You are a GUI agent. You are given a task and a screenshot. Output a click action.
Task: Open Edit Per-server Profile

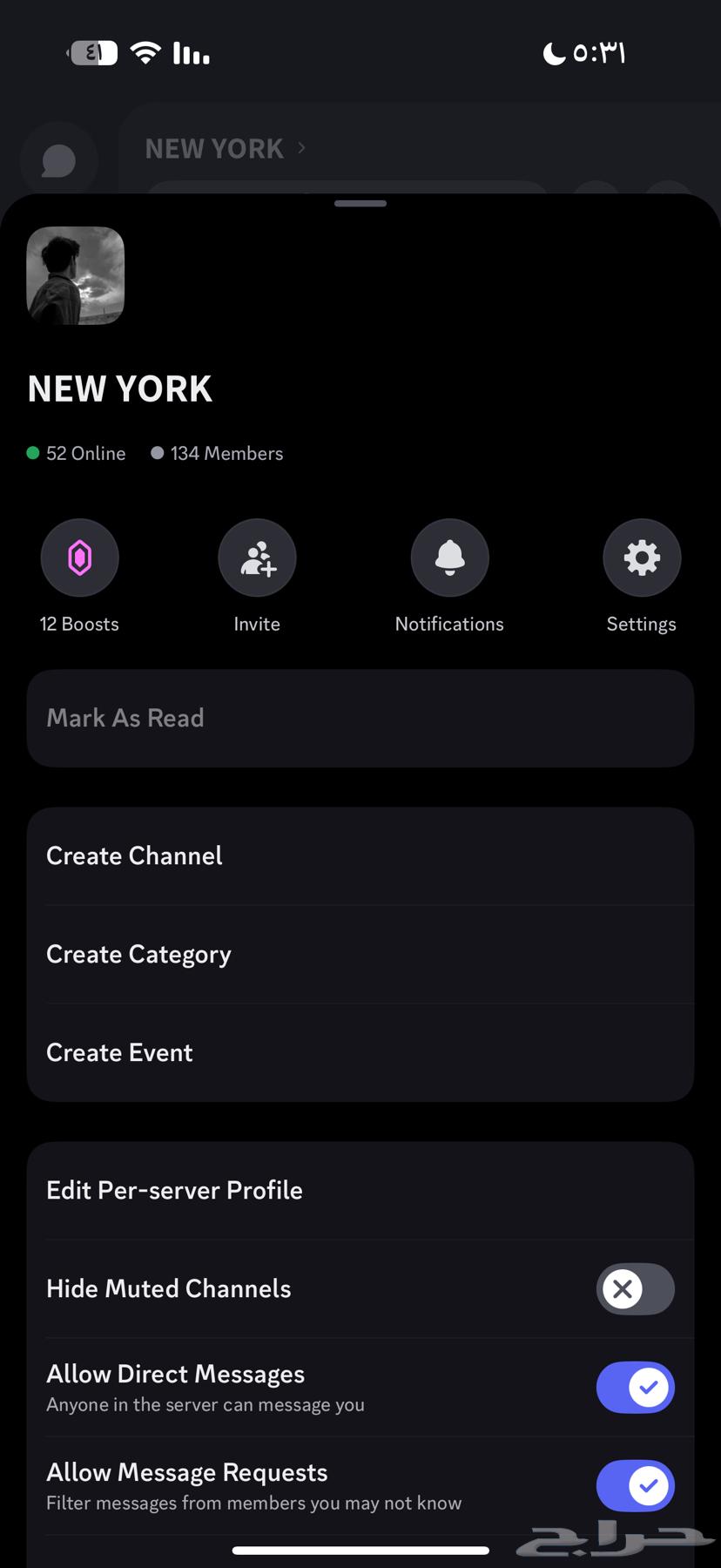360,1191
